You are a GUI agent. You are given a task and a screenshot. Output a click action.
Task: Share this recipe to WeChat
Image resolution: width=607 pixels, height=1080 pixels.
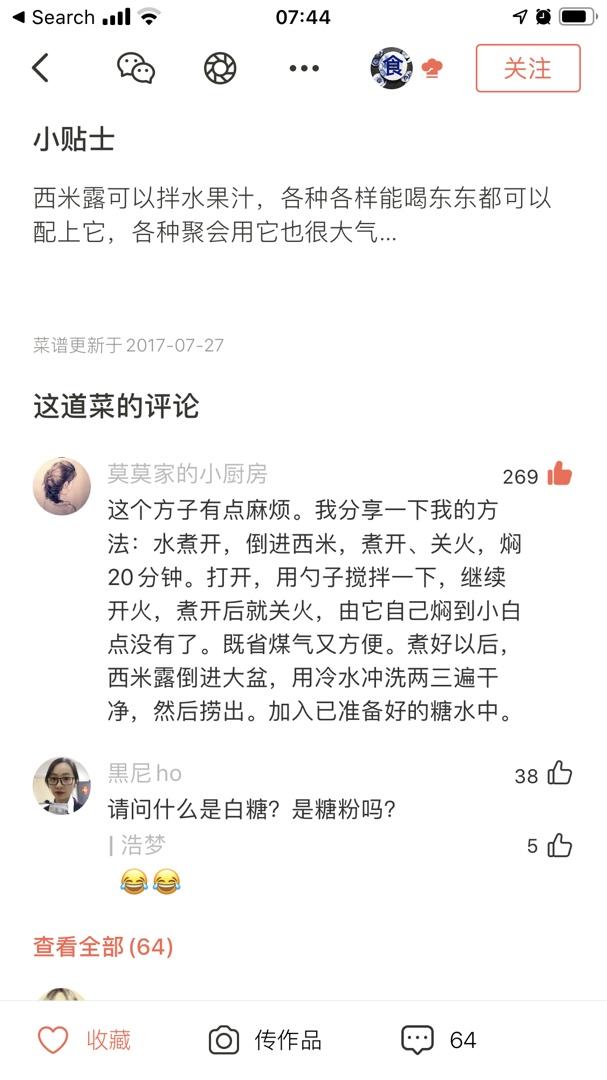click(136, 68)
